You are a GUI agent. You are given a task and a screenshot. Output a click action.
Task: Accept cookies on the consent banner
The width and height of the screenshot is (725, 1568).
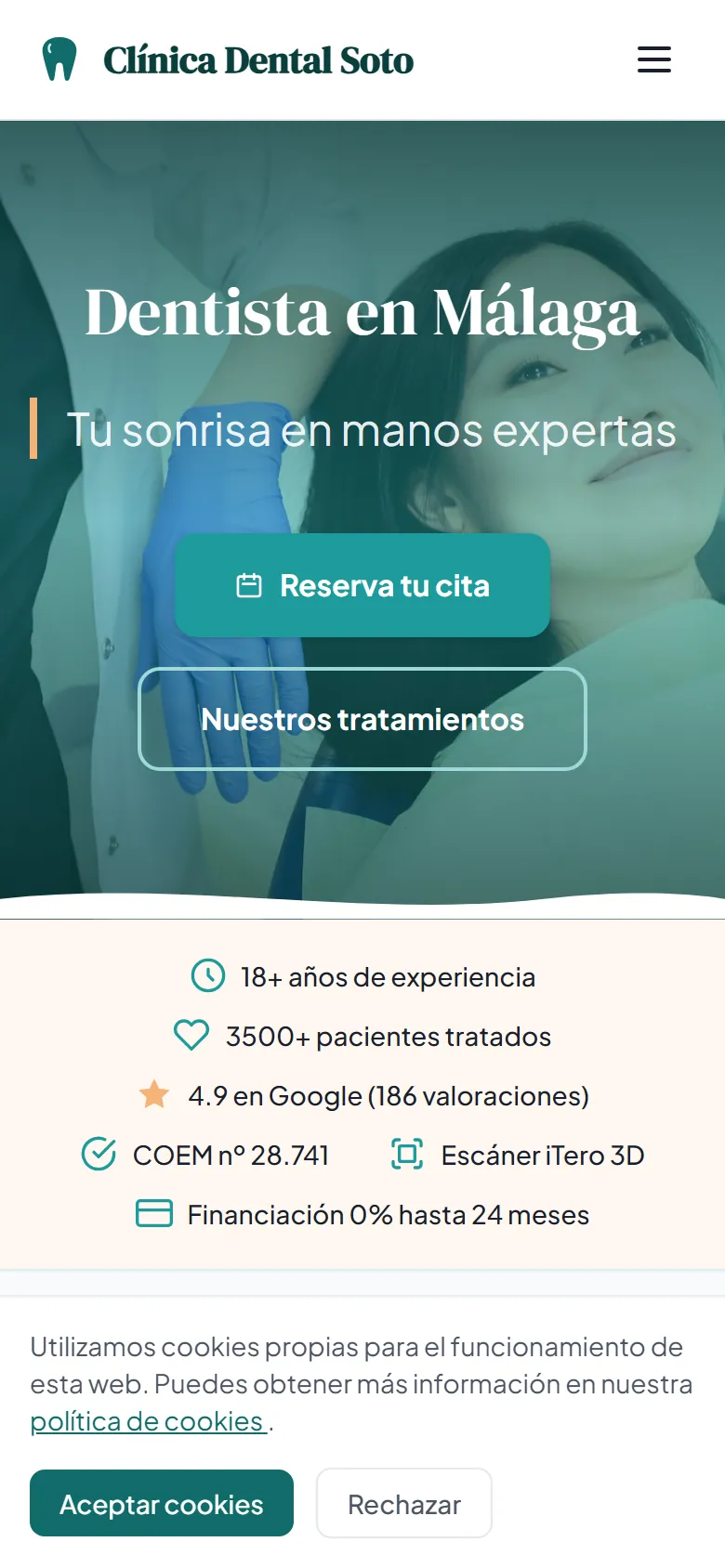[160, 1503]
